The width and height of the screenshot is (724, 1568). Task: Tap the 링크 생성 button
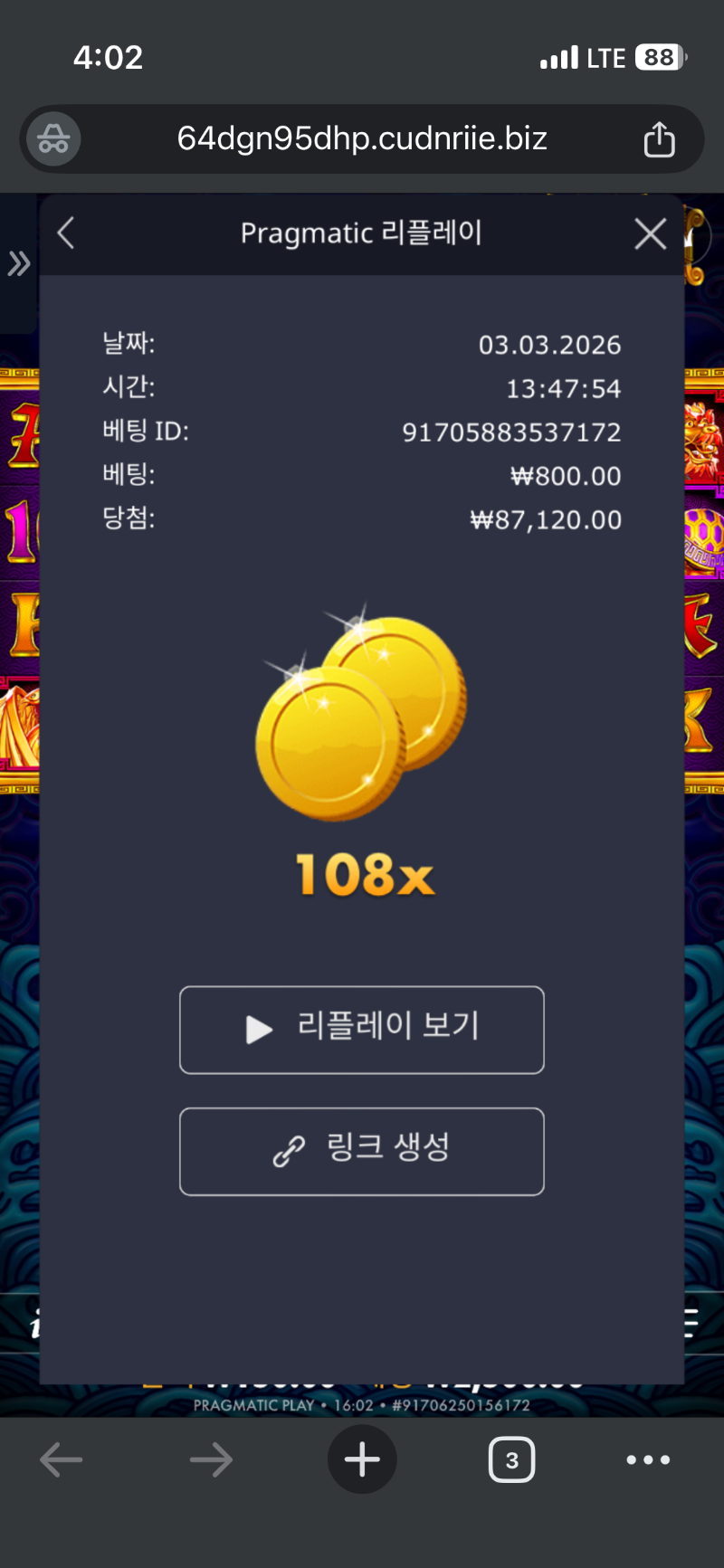(x=362, y=1151)
